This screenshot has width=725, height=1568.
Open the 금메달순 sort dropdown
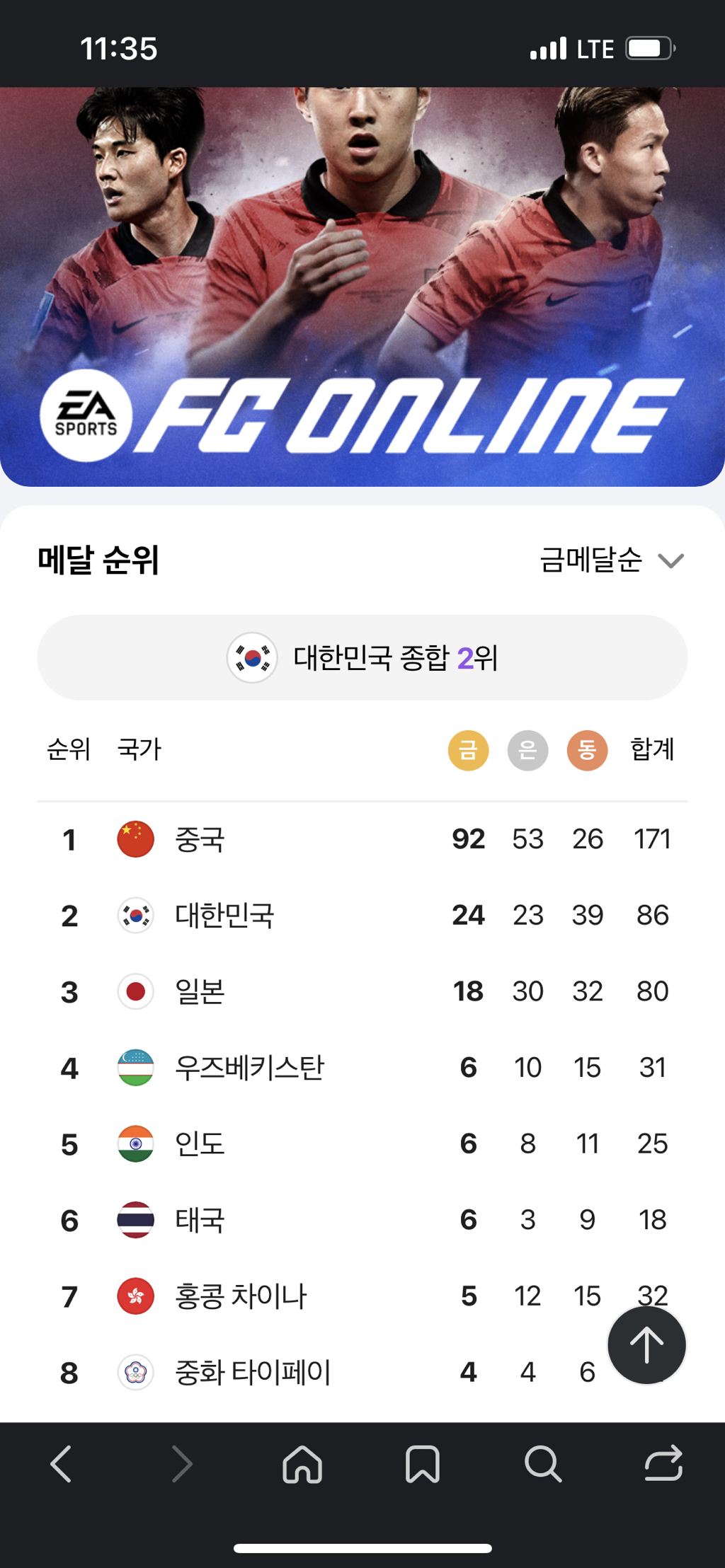click(590, 560)
